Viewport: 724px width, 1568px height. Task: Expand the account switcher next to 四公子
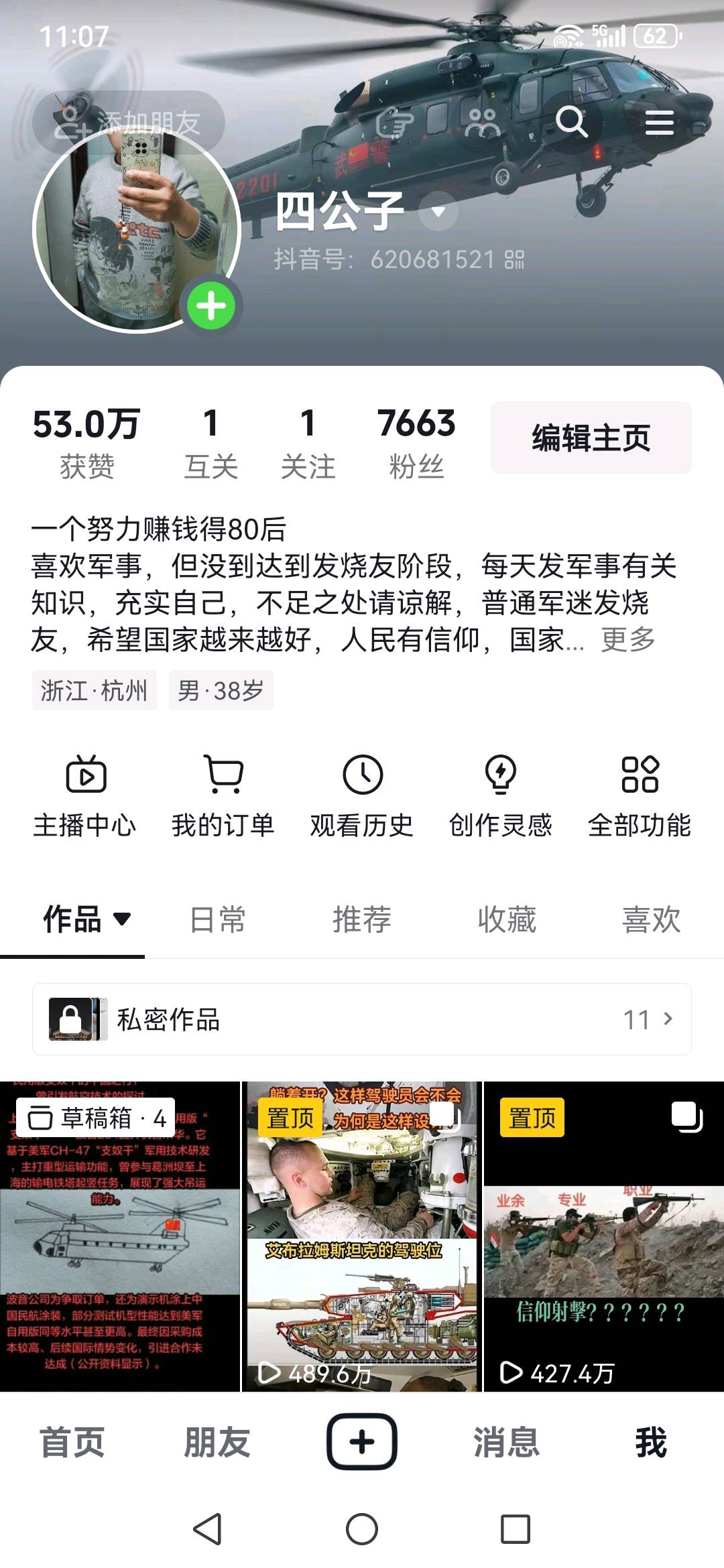(x=438, y=212)
